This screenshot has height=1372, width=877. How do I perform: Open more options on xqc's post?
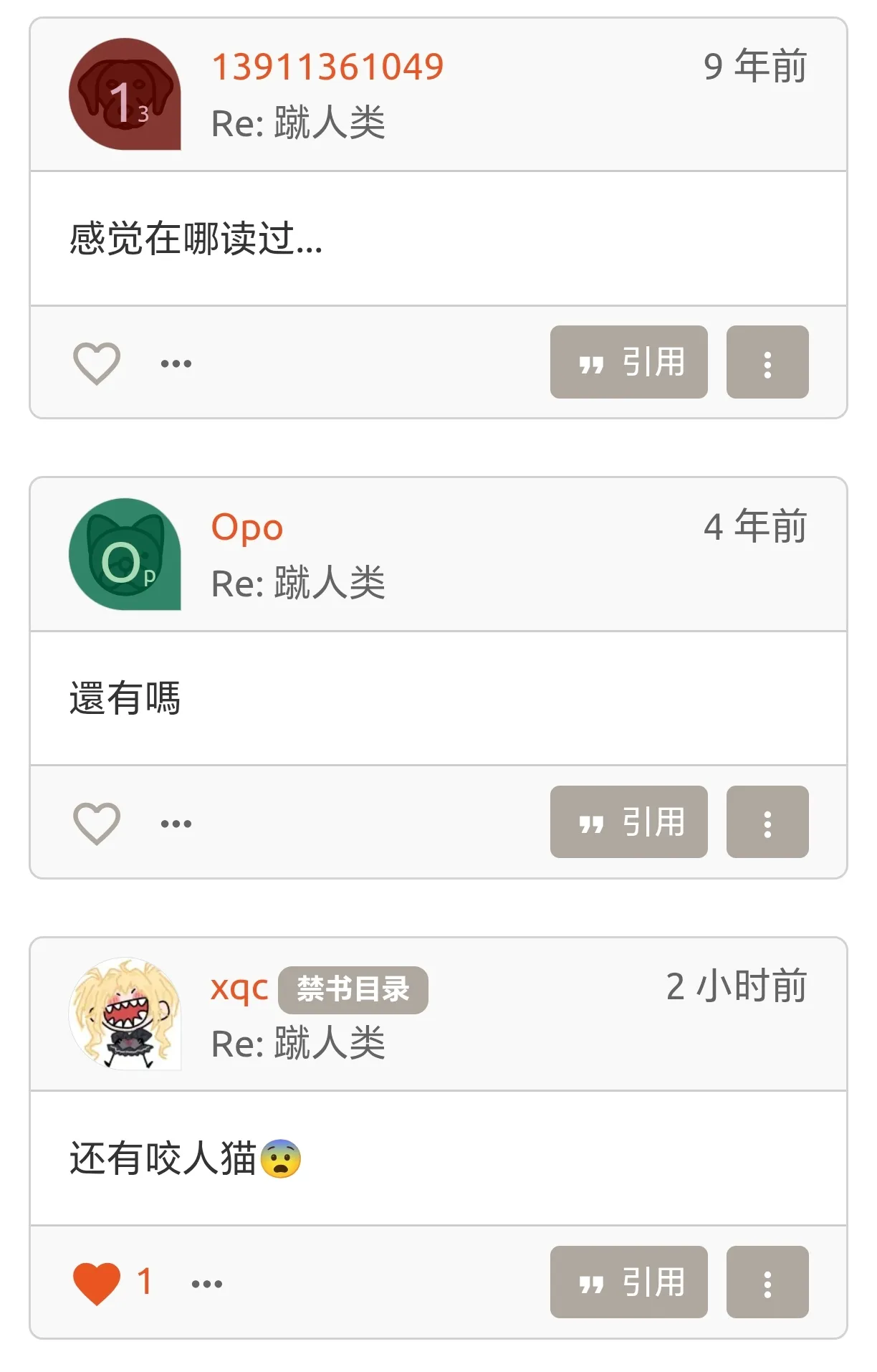(x=767, y=1282)
